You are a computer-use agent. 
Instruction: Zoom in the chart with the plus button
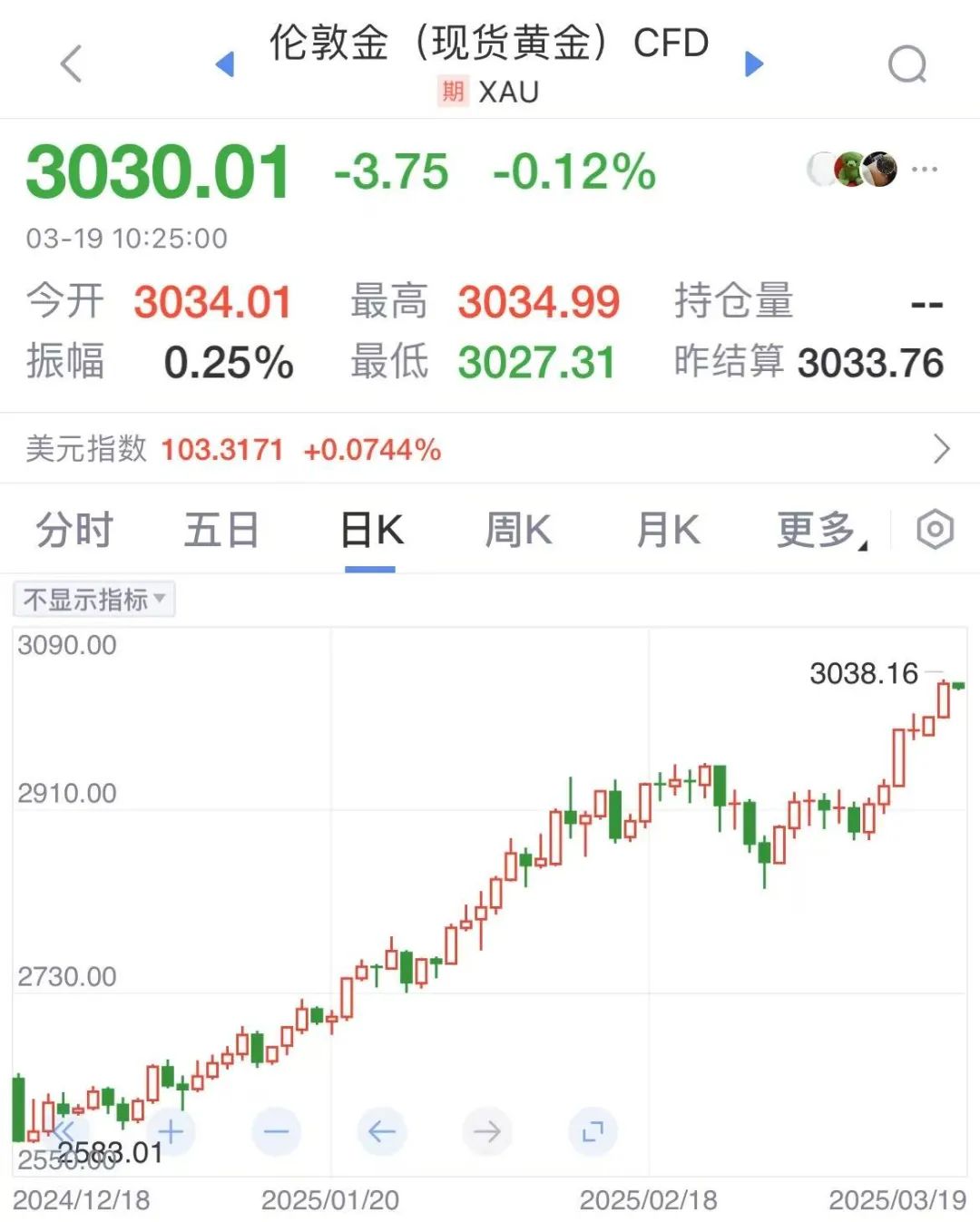(171, 1131)
